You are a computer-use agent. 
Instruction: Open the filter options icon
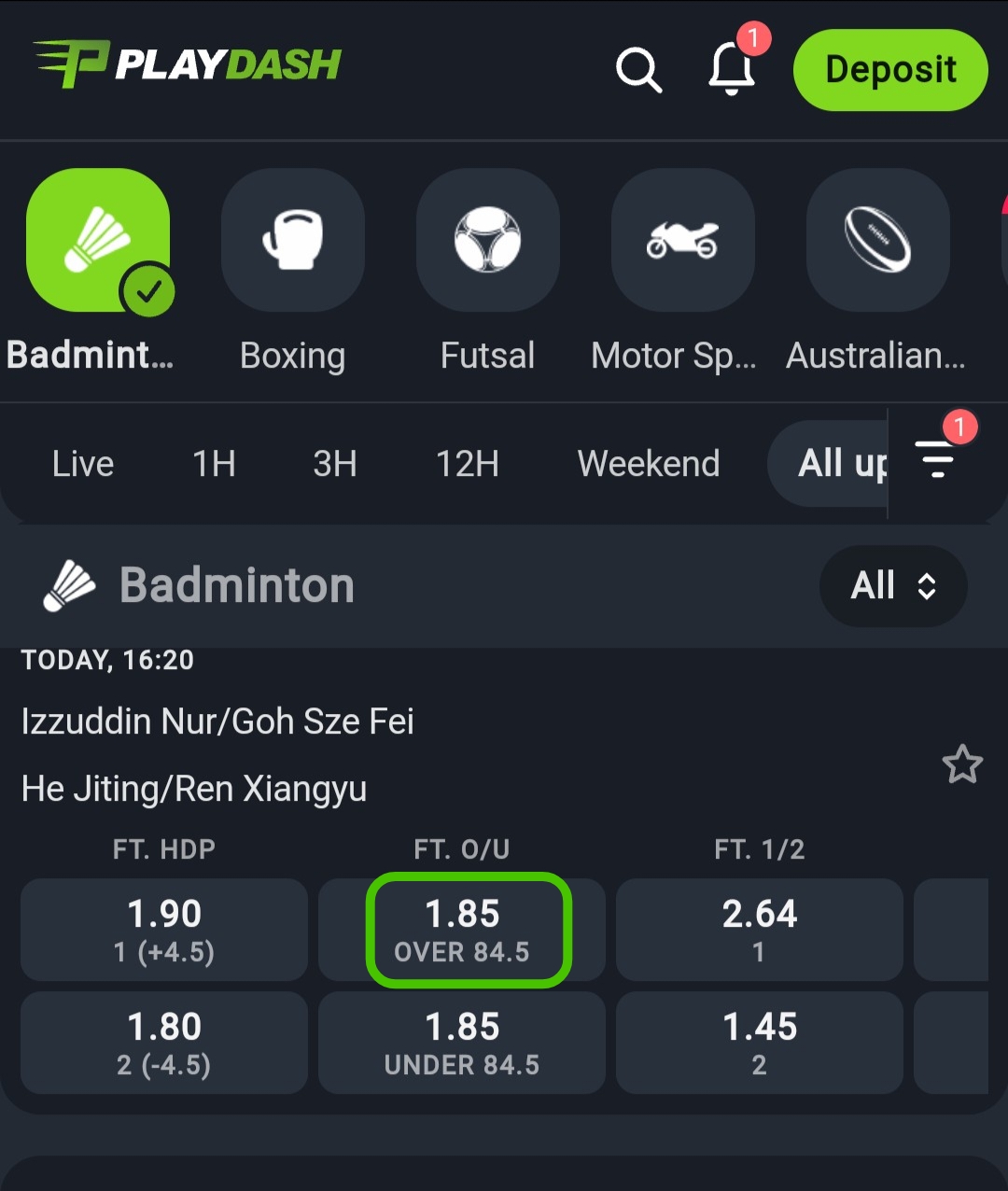coord(937,459)
